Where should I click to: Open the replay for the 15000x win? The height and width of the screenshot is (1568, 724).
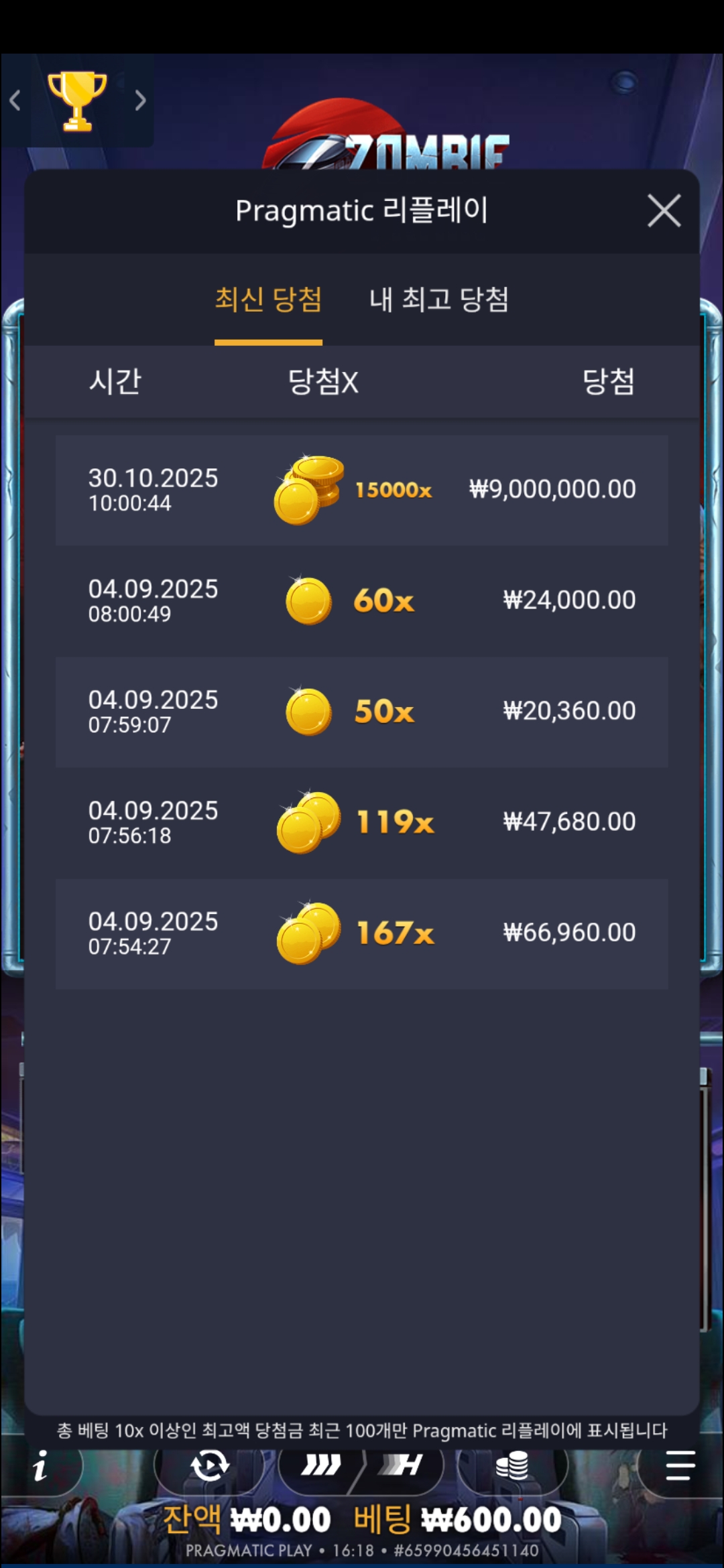[x=362, y=490]
